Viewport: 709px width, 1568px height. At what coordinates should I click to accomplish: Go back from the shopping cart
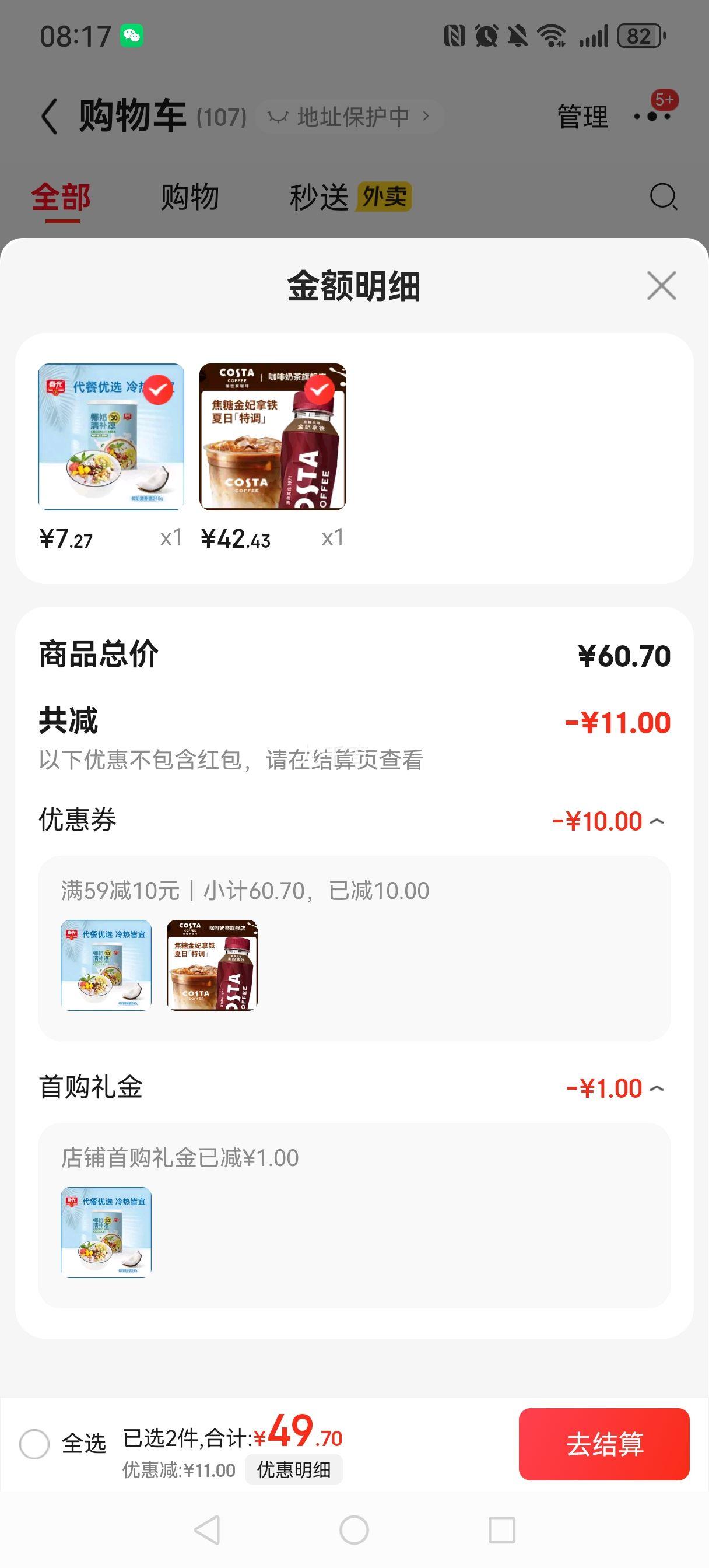(x=50, y=116)
